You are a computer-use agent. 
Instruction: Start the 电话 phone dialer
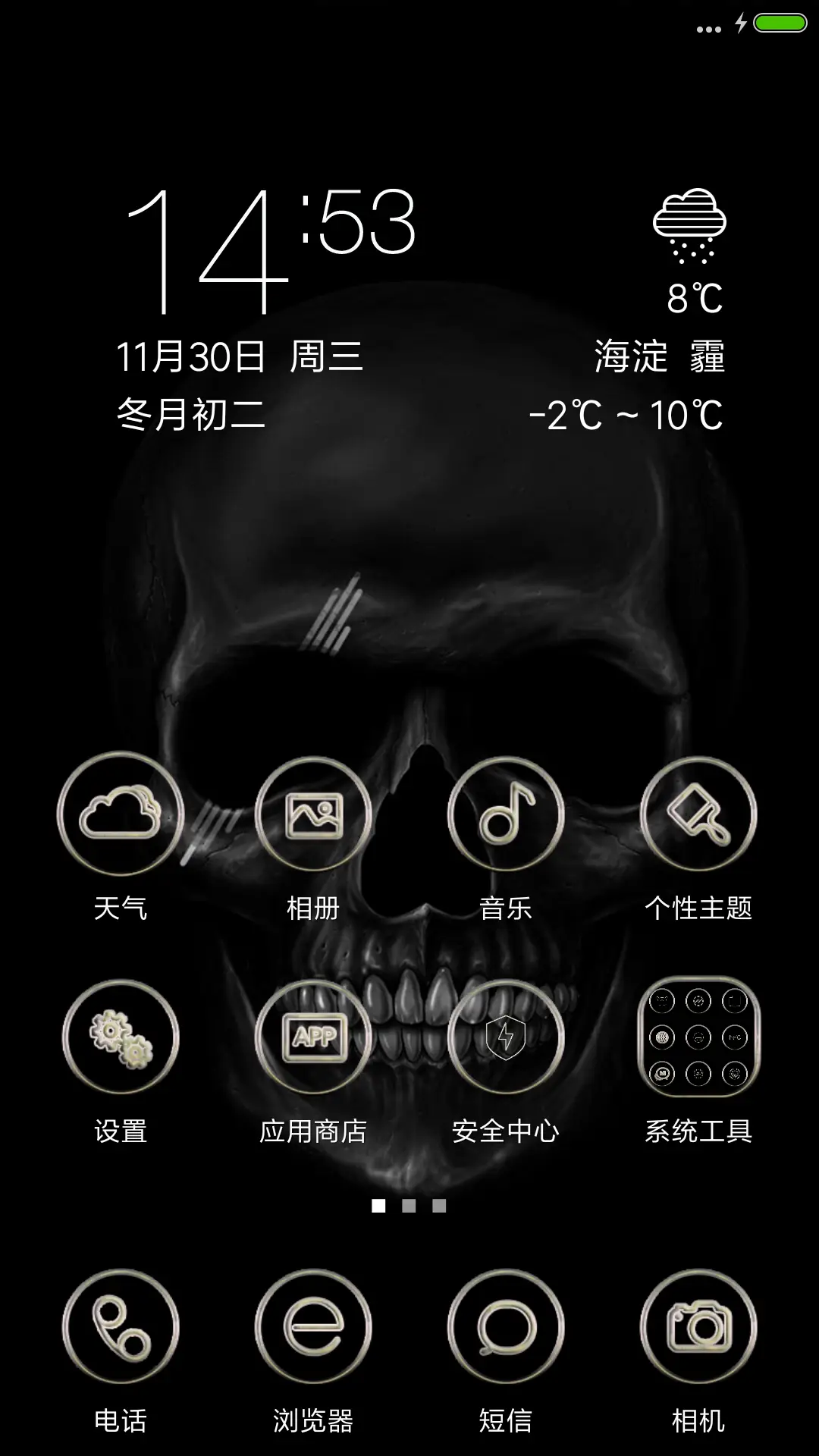121,1323
